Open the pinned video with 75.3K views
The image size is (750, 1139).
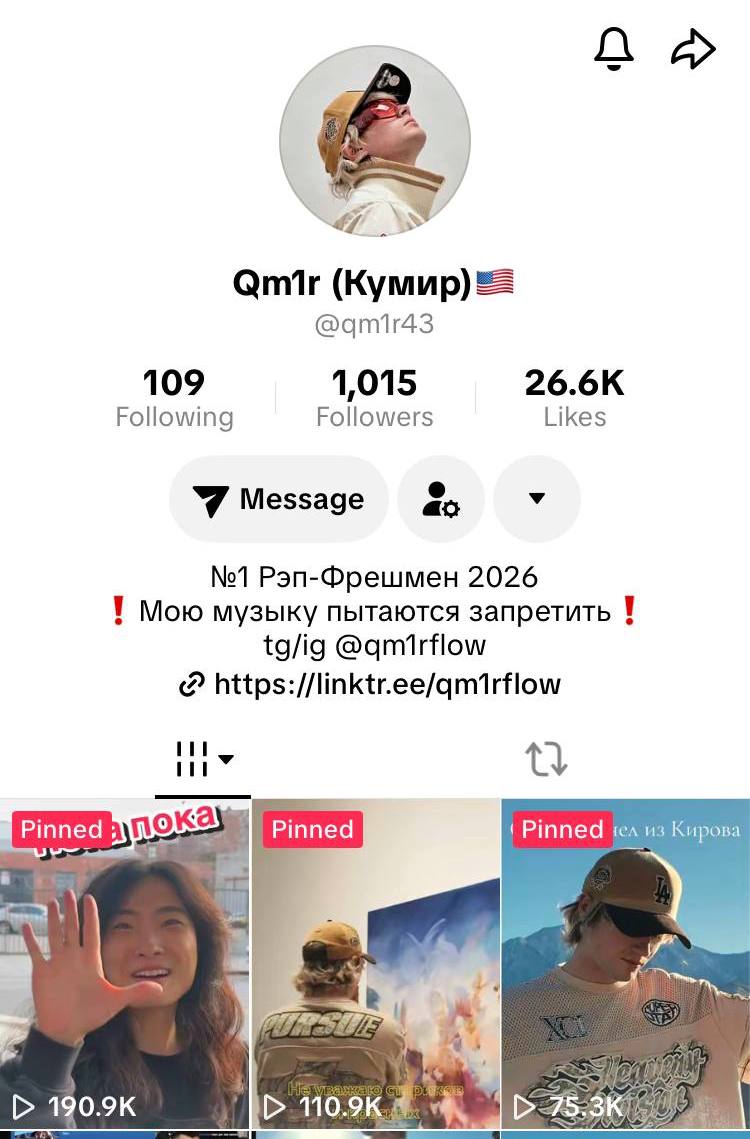626,965
